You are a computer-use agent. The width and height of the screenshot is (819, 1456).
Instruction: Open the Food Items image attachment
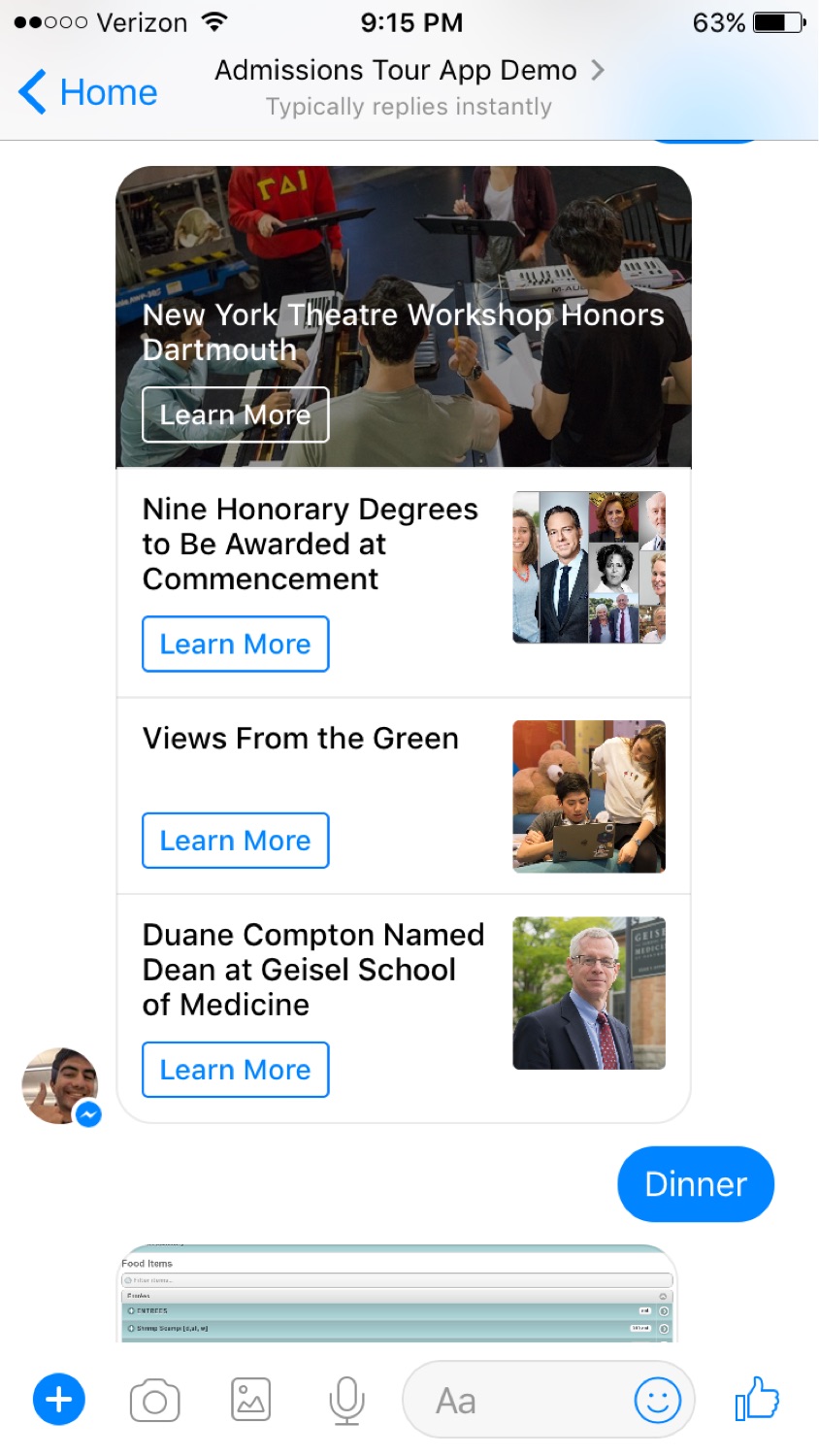(396, 1294)
